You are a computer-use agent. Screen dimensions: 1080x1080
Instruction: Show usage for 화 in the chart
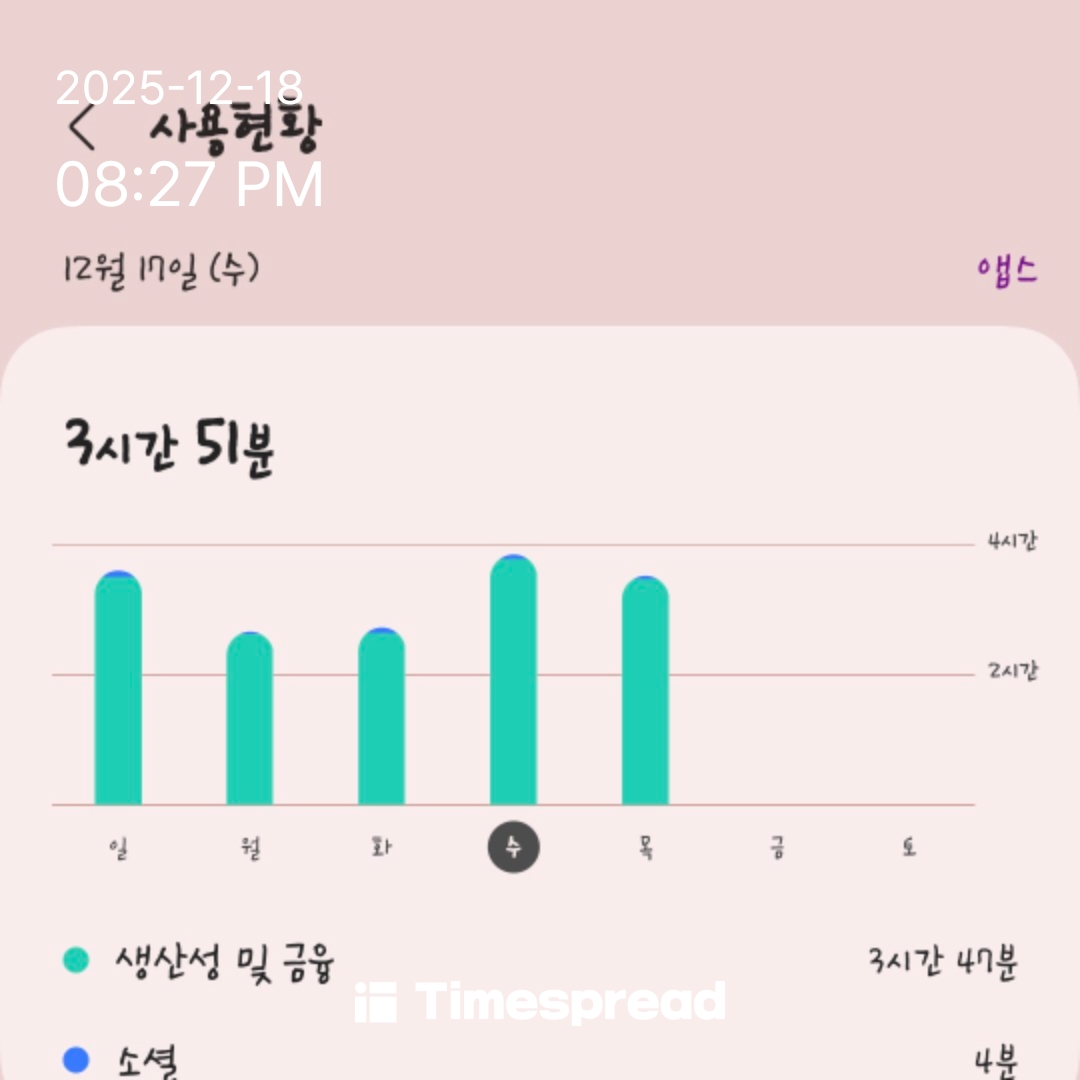(x=381, y=718)
